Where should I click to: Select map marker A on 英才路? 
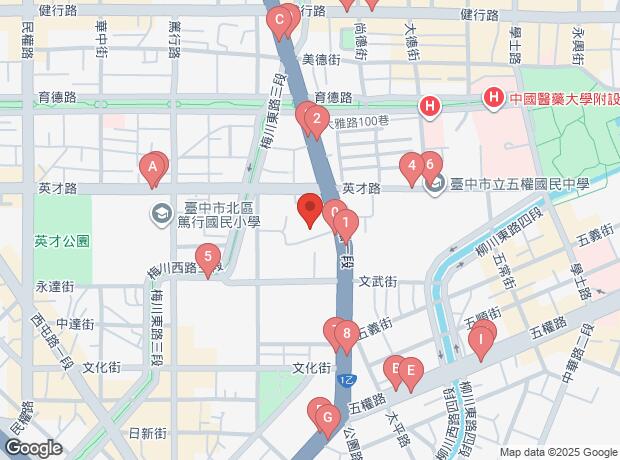point(153,167)
